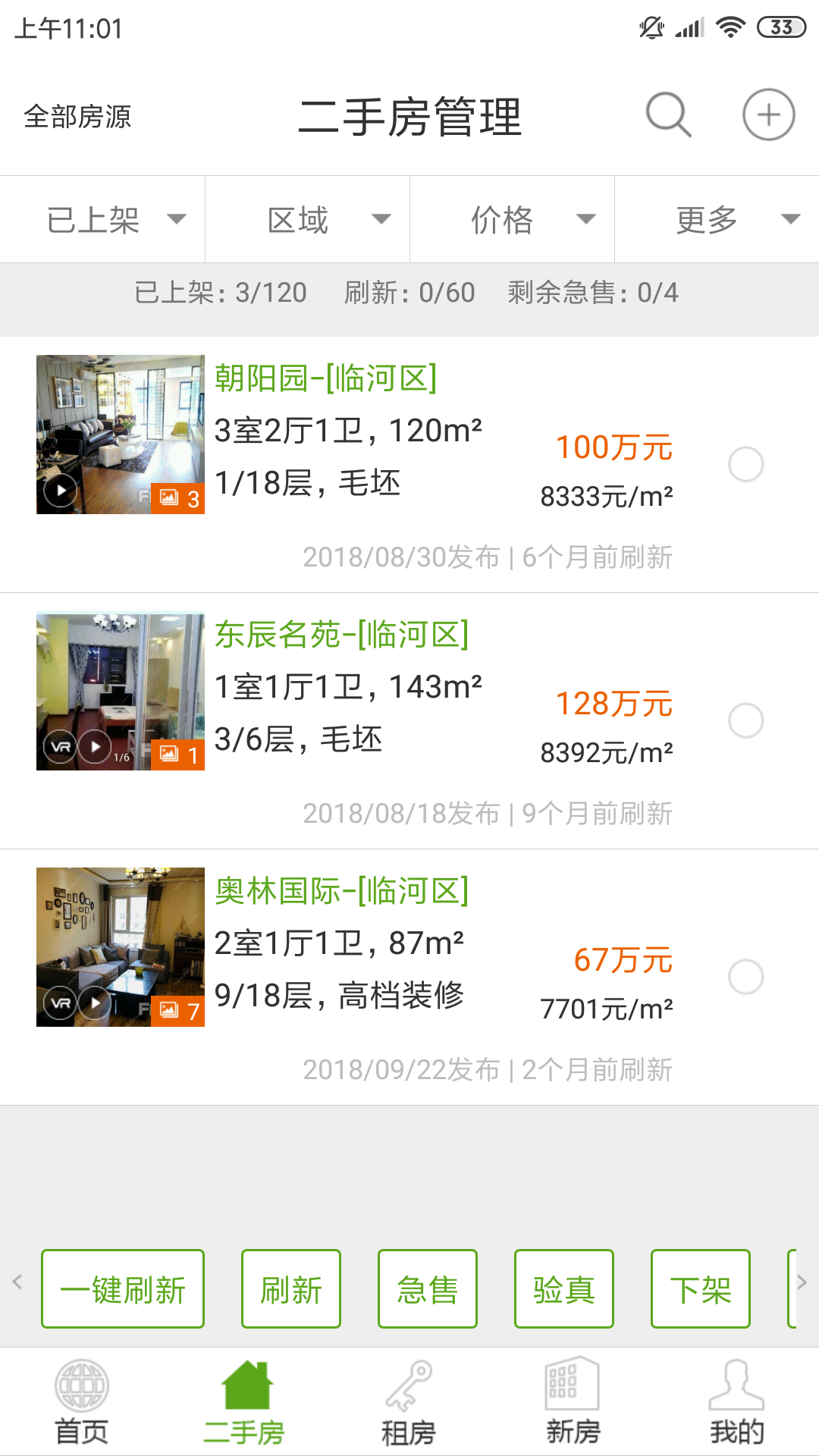Switch to the 首页 tab

pyautogui.click(x=82, y=1403)
